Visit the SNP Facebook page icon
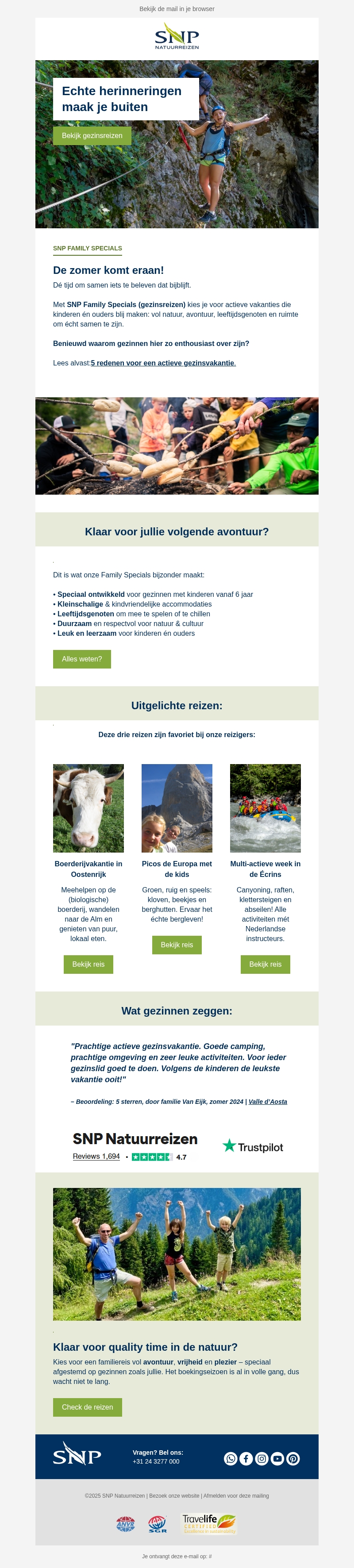354x1568 pixels. (246, 1458)
